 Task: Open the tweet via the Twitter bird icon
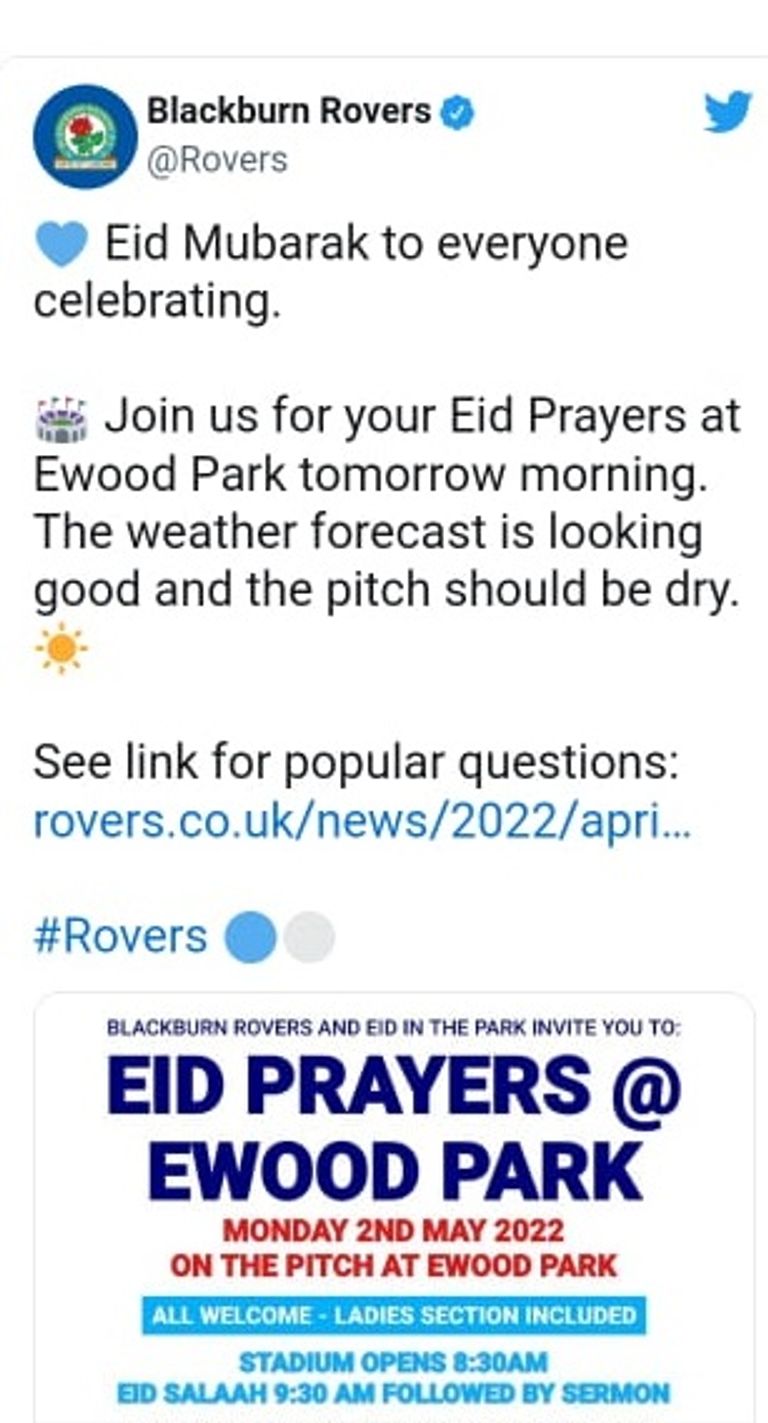tap(727, 111)
